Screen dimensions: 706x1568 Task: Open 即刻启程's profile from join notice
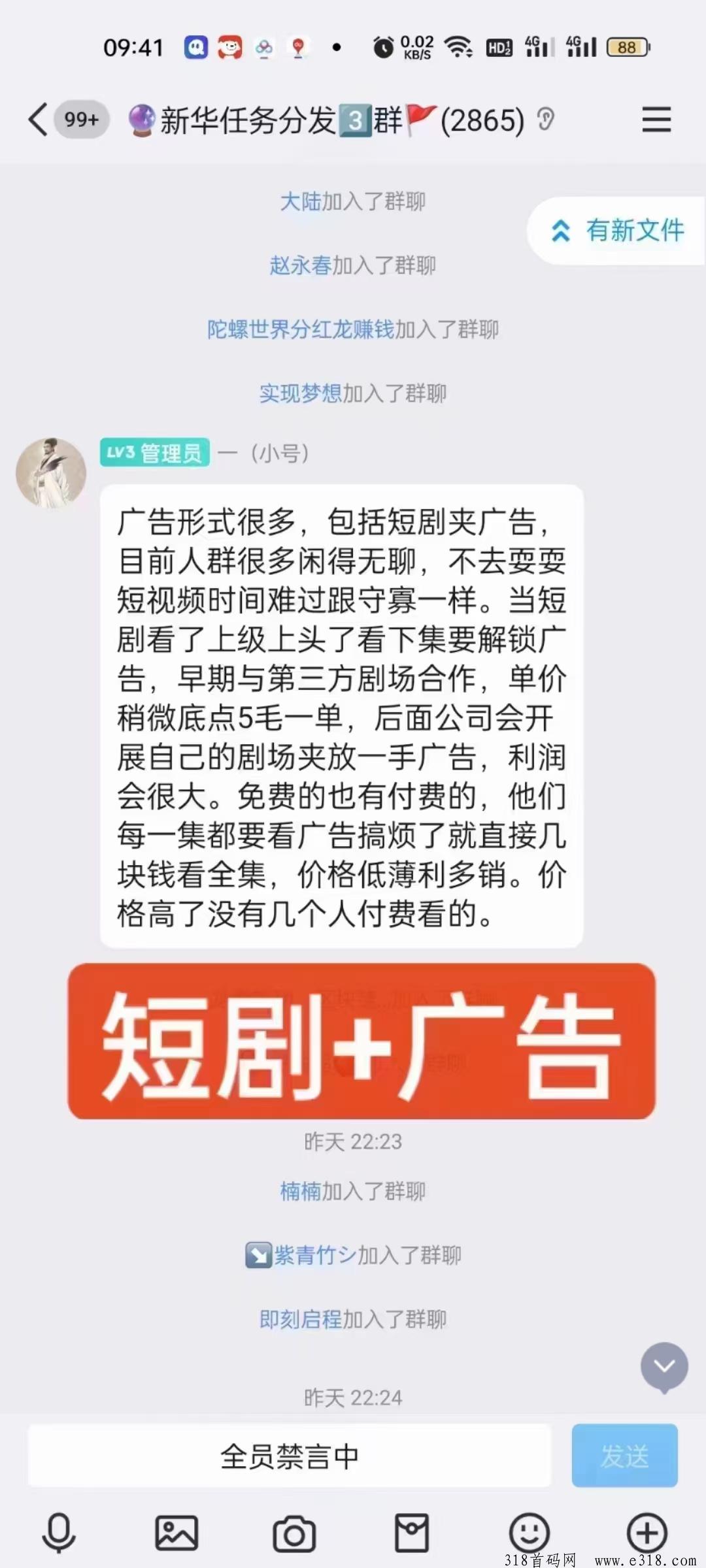tap(301, 1319)
